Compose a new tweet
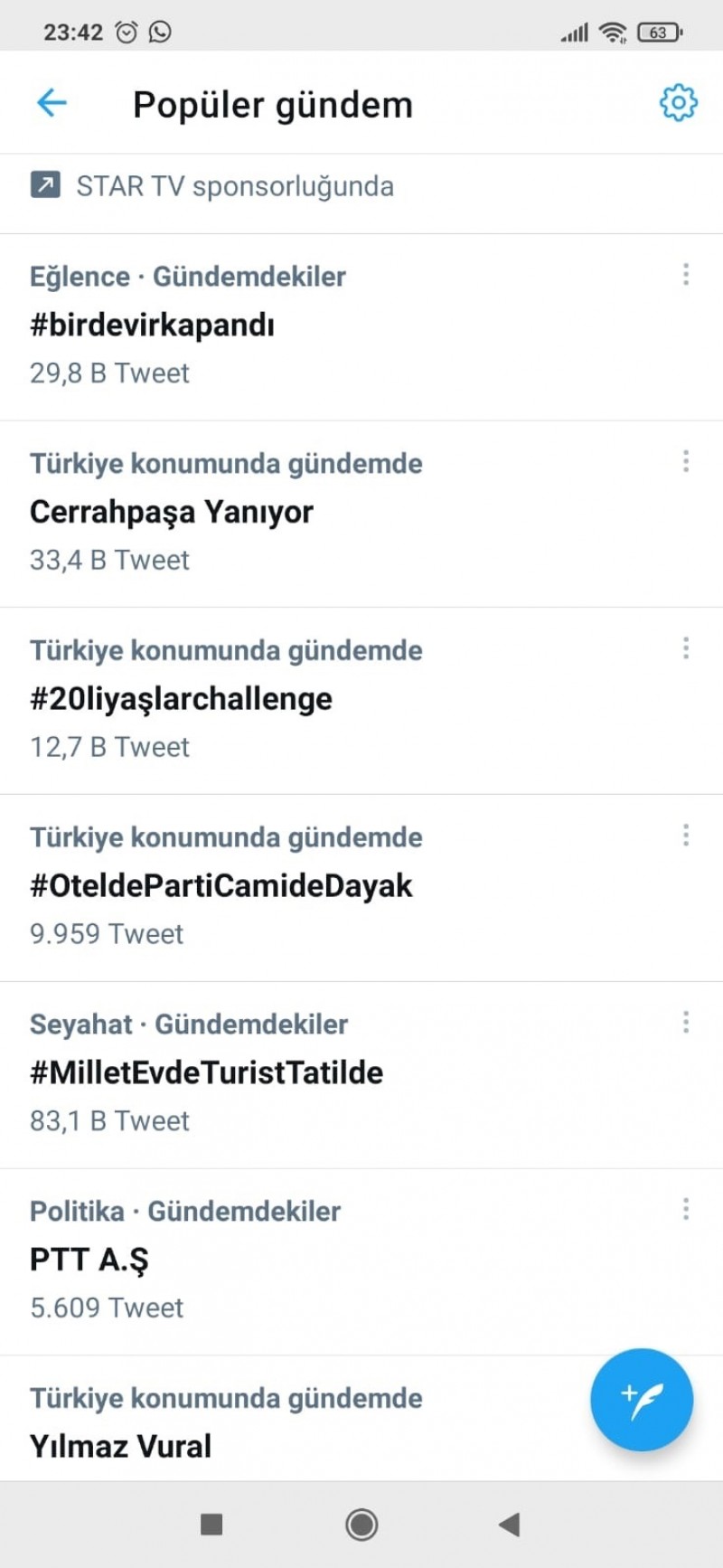 pyautogui.click(x=642, y=1400)
